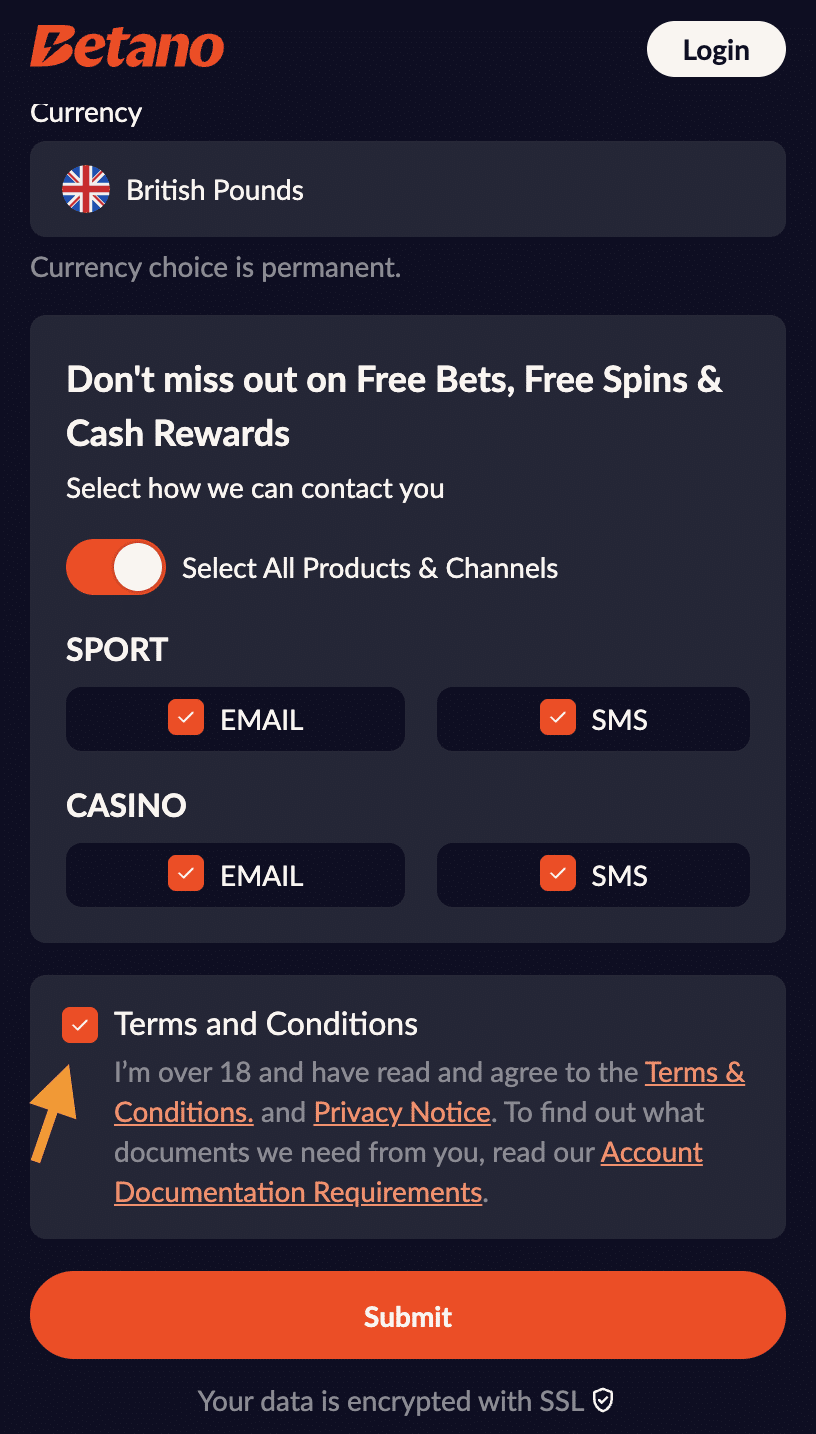Tap the Login button
Viewport: 816px width, 1434px height.
(716, 50)
